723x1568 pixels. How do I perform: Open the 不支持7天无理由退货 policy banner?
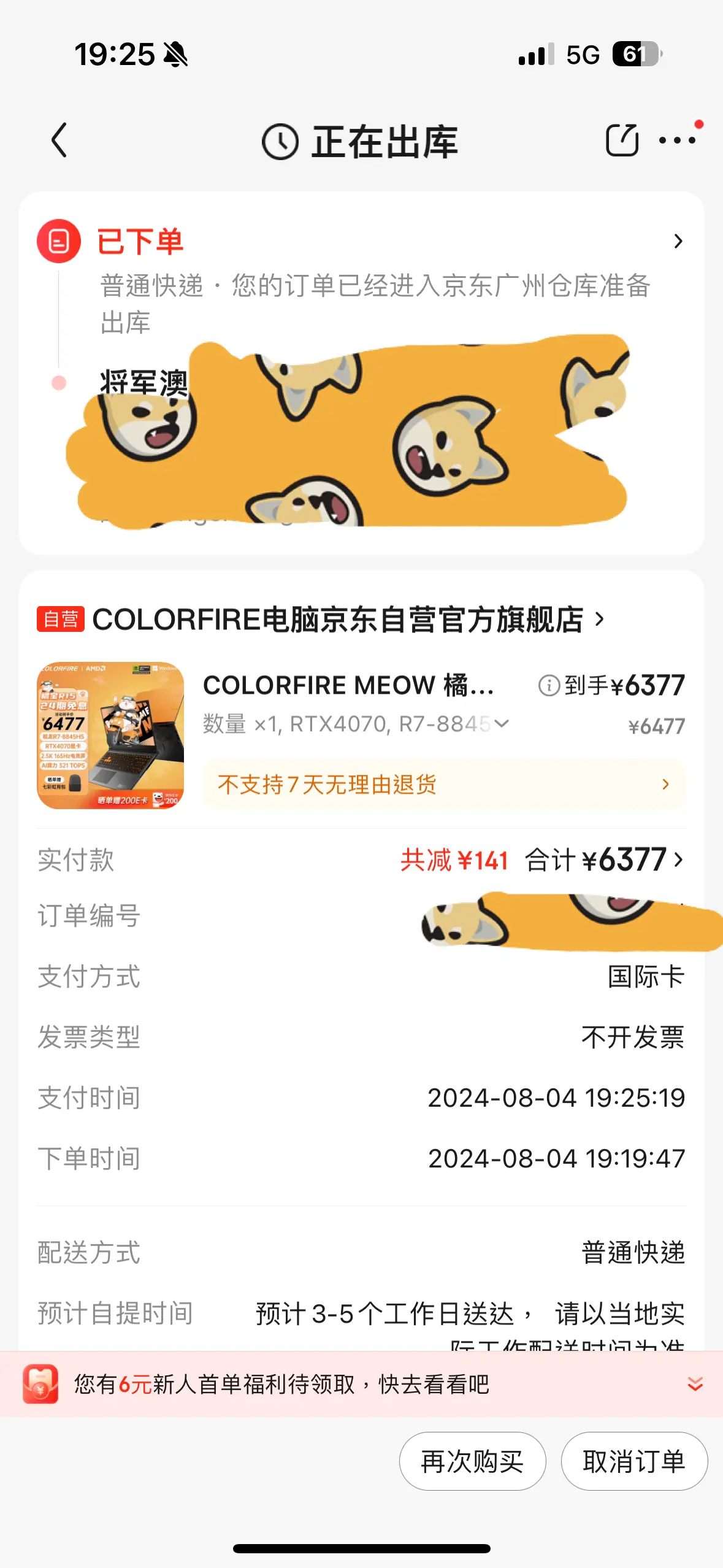coord(444,784)
